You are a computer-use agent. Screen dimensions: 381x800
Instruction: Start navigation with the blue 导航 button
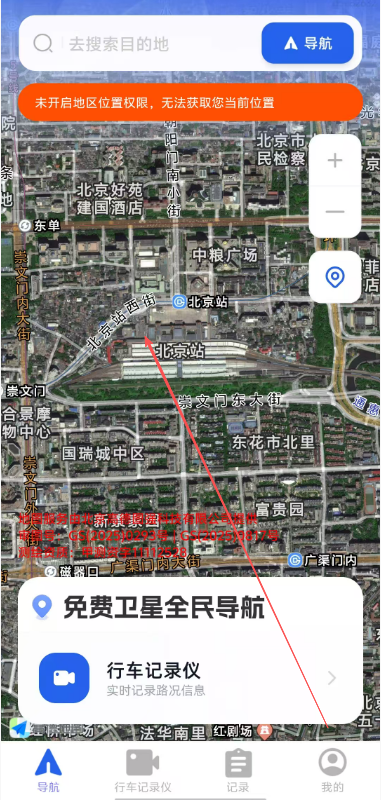[308, 43]
